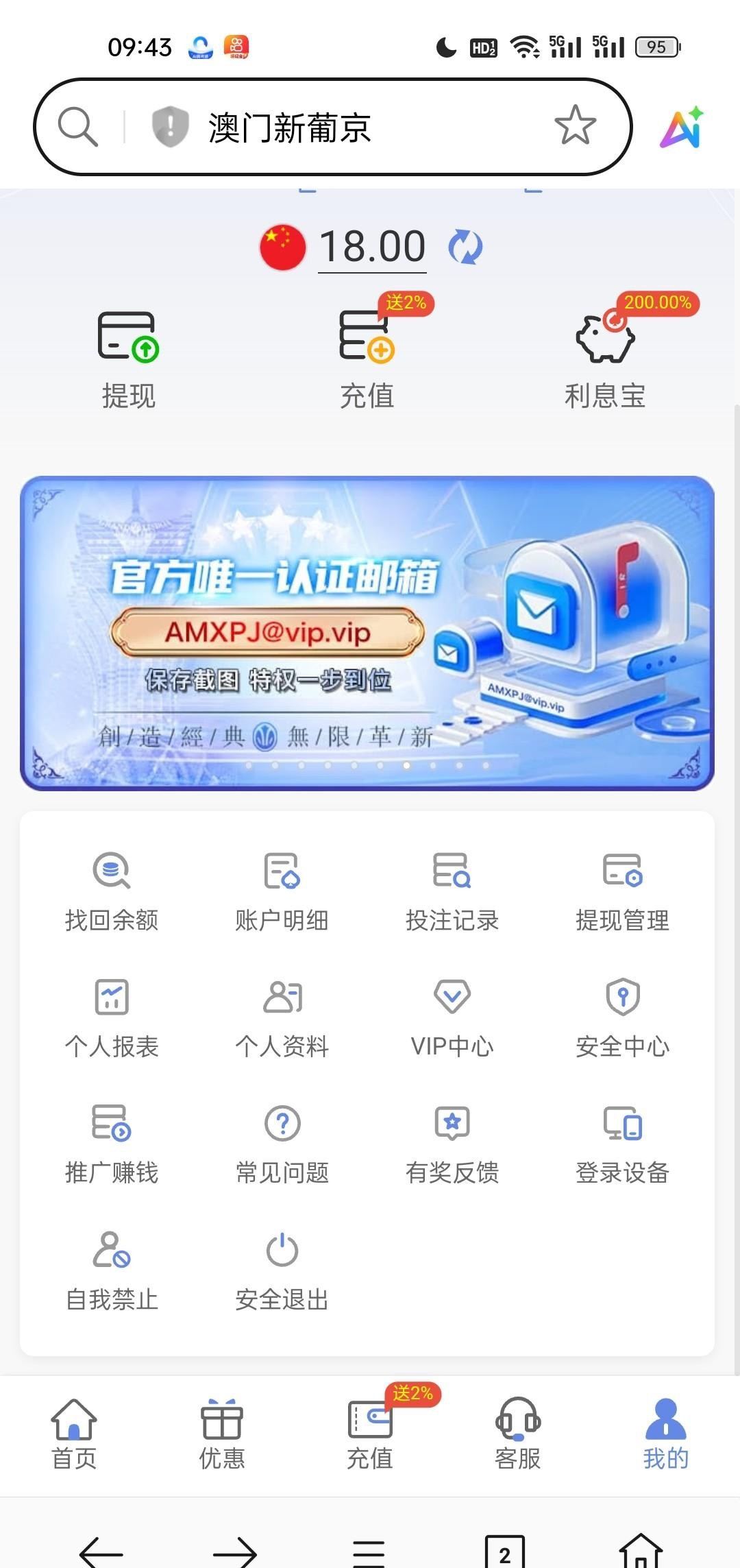Go back with browser back arrow
Screen dimensions: 740x1568
coord(101,1551)
